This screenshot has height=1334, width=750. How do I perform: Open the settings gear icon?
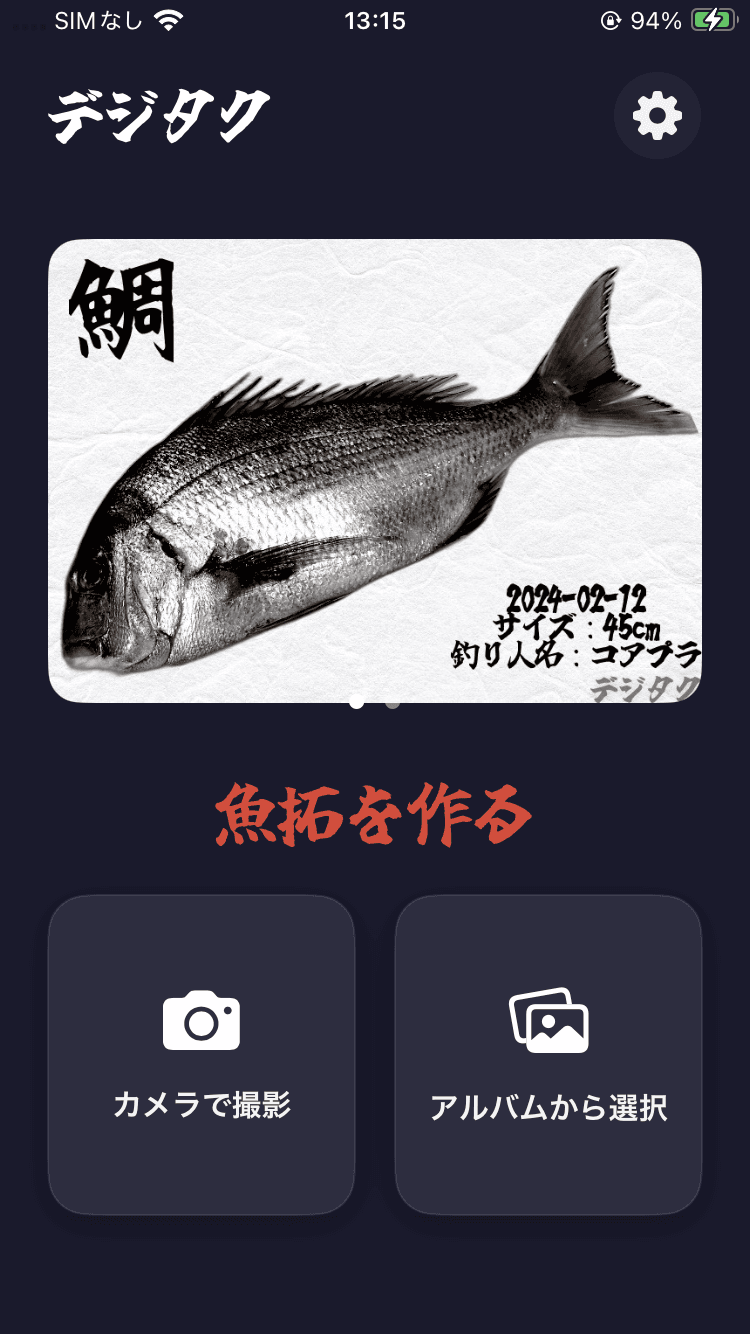(x=657, y=115)
